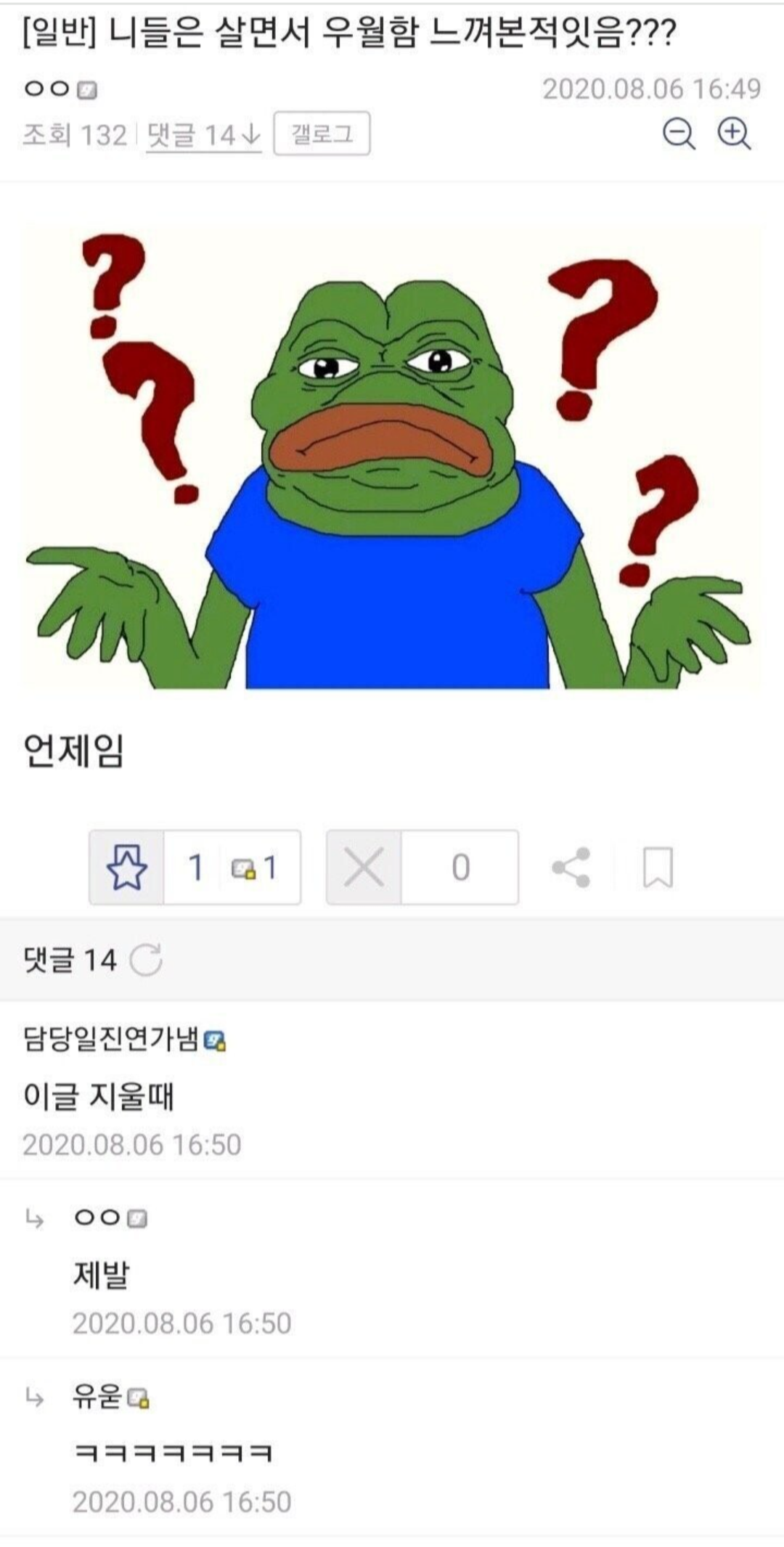Refresh the comments list
This screenshot has height=1547, width=784.
(x=146, y=960)
